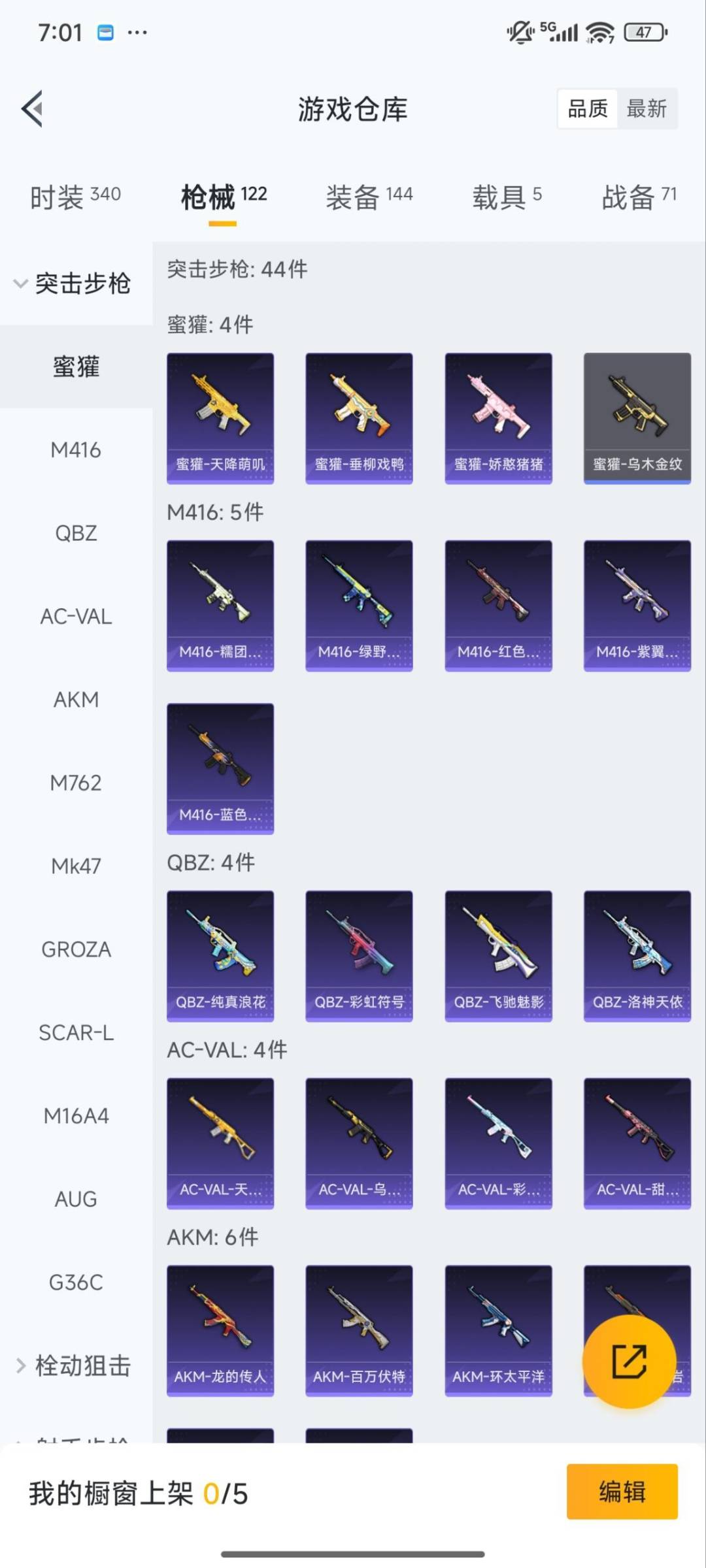The height and width of the screenshot is (1568, 706).
Task: Tap the 编辑 button
Action: pos(622,1492)
